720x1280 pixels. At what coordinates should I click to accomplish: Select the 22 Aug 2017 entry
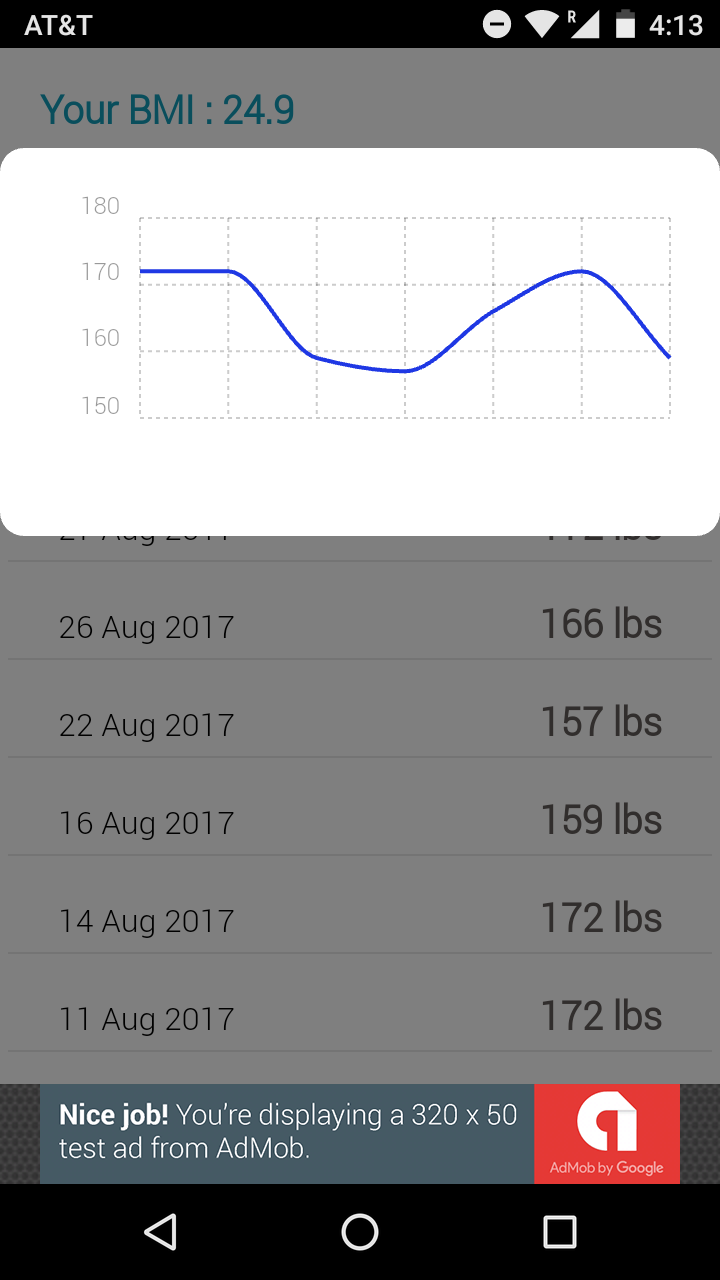click(146, 725)
